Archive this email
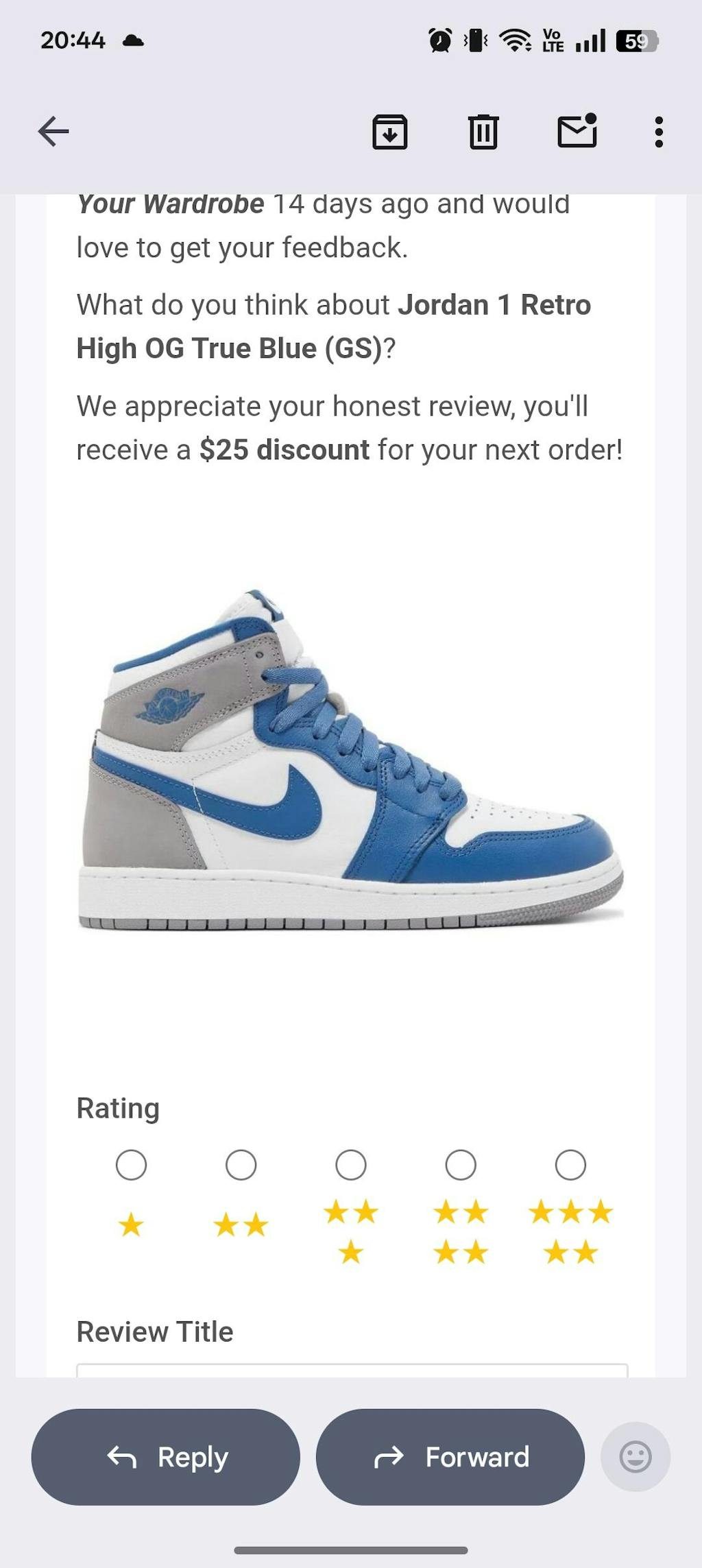 (389, 132)
